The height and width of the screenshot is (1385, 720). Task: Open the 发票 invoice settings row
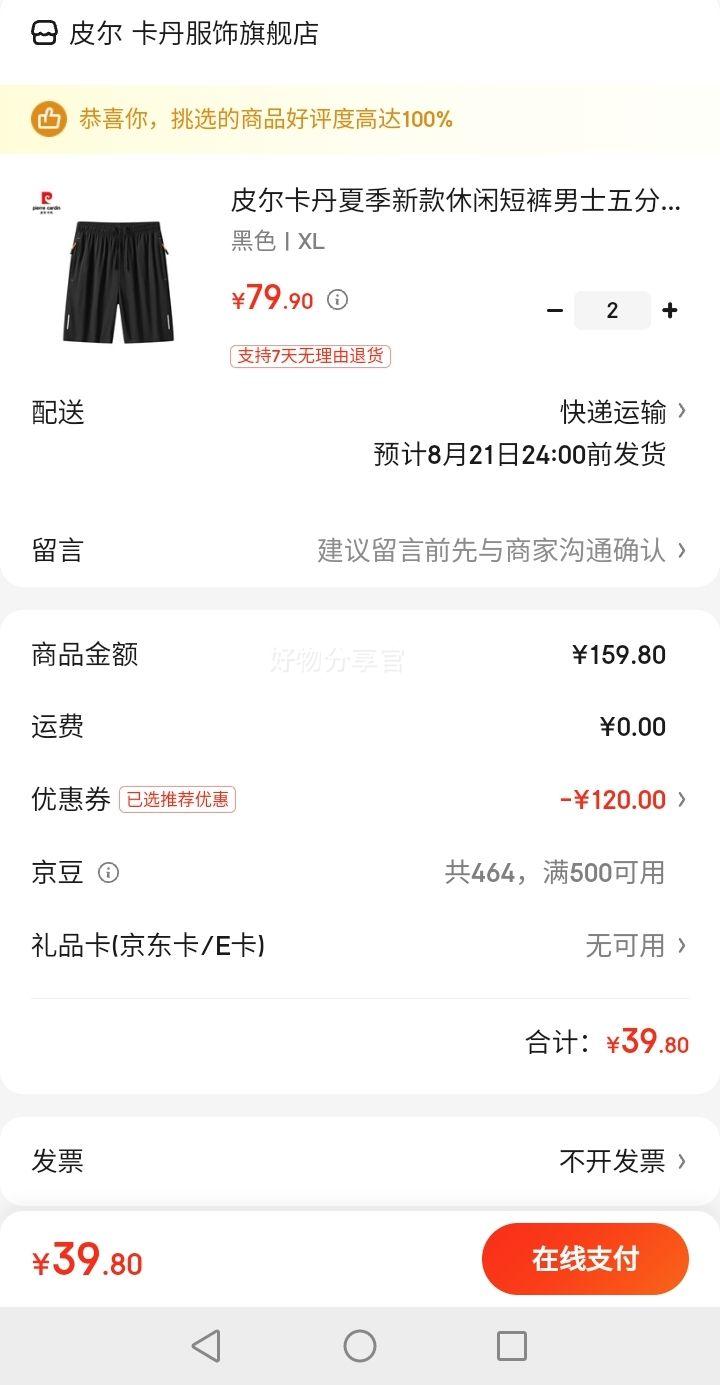click(x=360, y=1161)
